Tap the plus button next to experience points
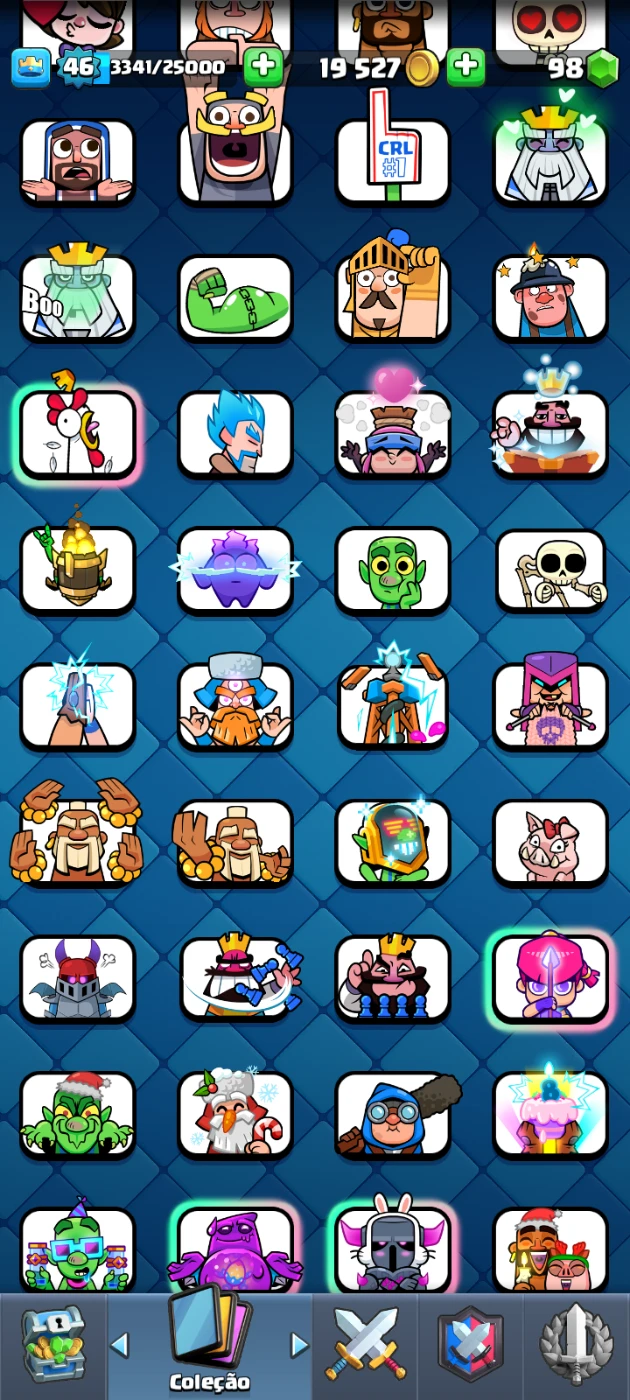Image resolution: width=630 pixels, height=1400 pixels. coord(263,68)
